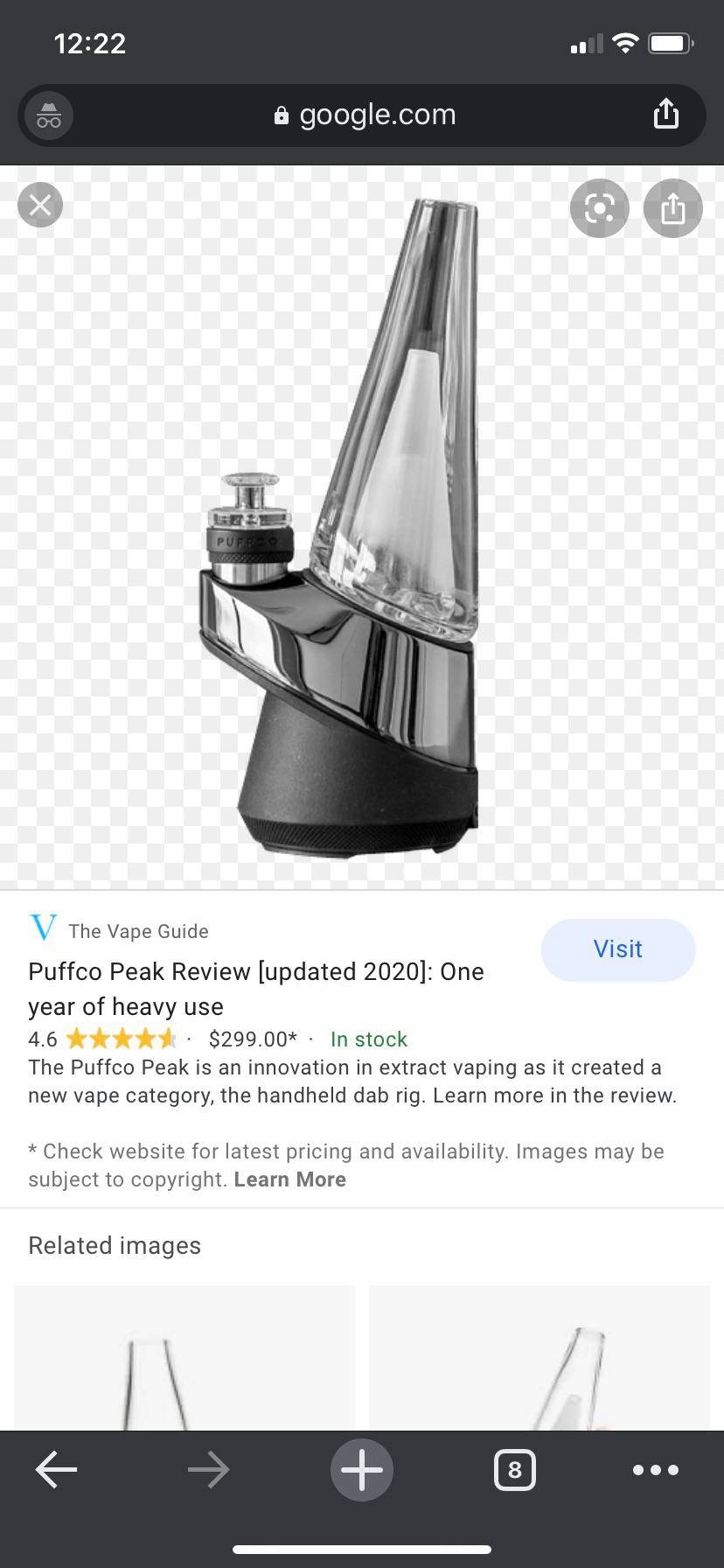Viewport: 724px width, 1568px height.
Task: Close the enlarged Puffco image view
Action: (x=40, y=204)
